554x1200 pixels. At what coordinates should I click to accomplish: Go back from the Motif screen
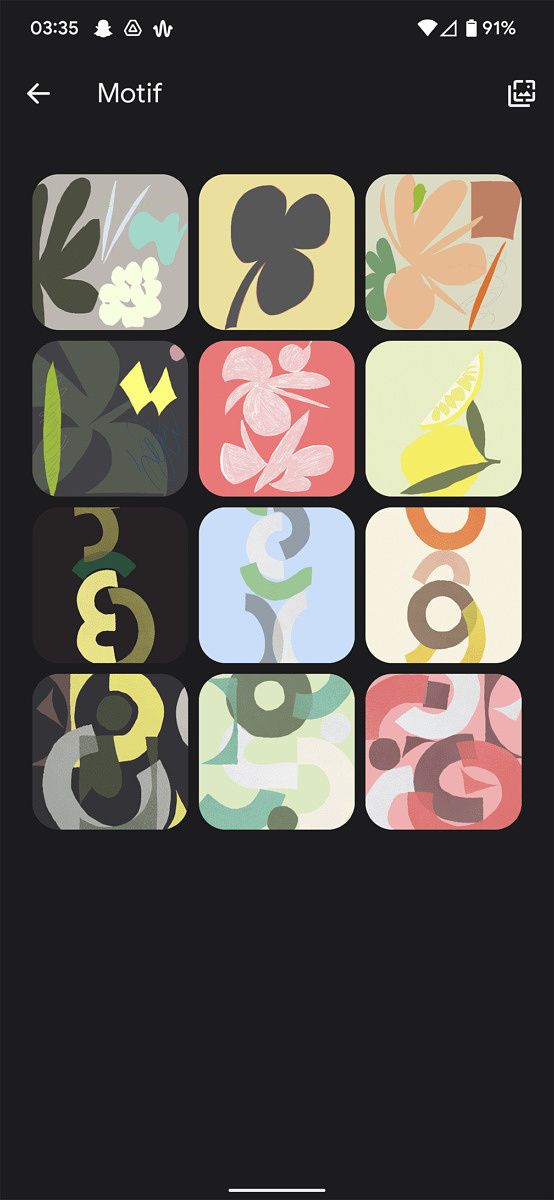point(38,94)
